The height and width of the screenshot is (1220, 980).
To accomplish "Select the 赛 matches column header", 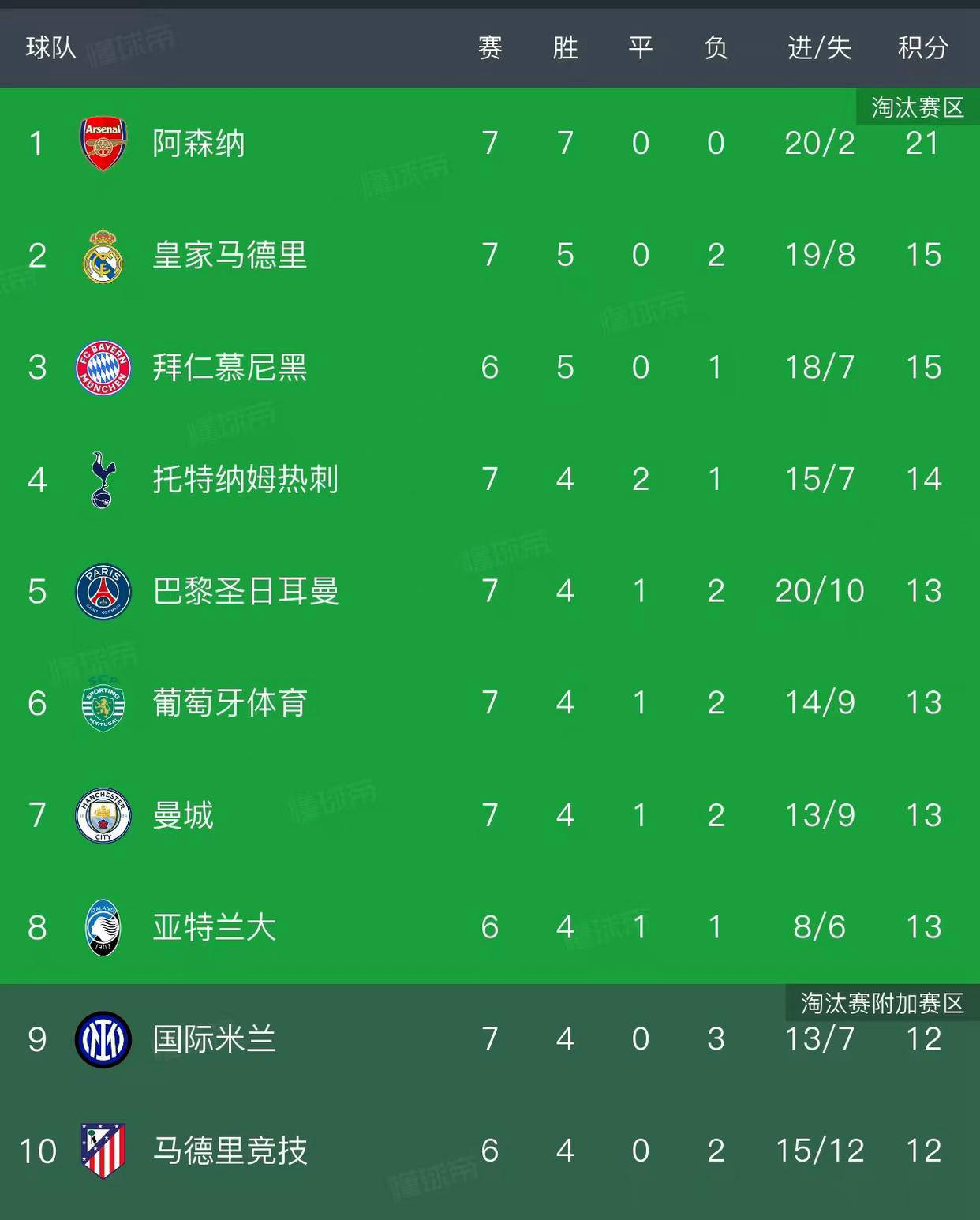I will 490,48.
